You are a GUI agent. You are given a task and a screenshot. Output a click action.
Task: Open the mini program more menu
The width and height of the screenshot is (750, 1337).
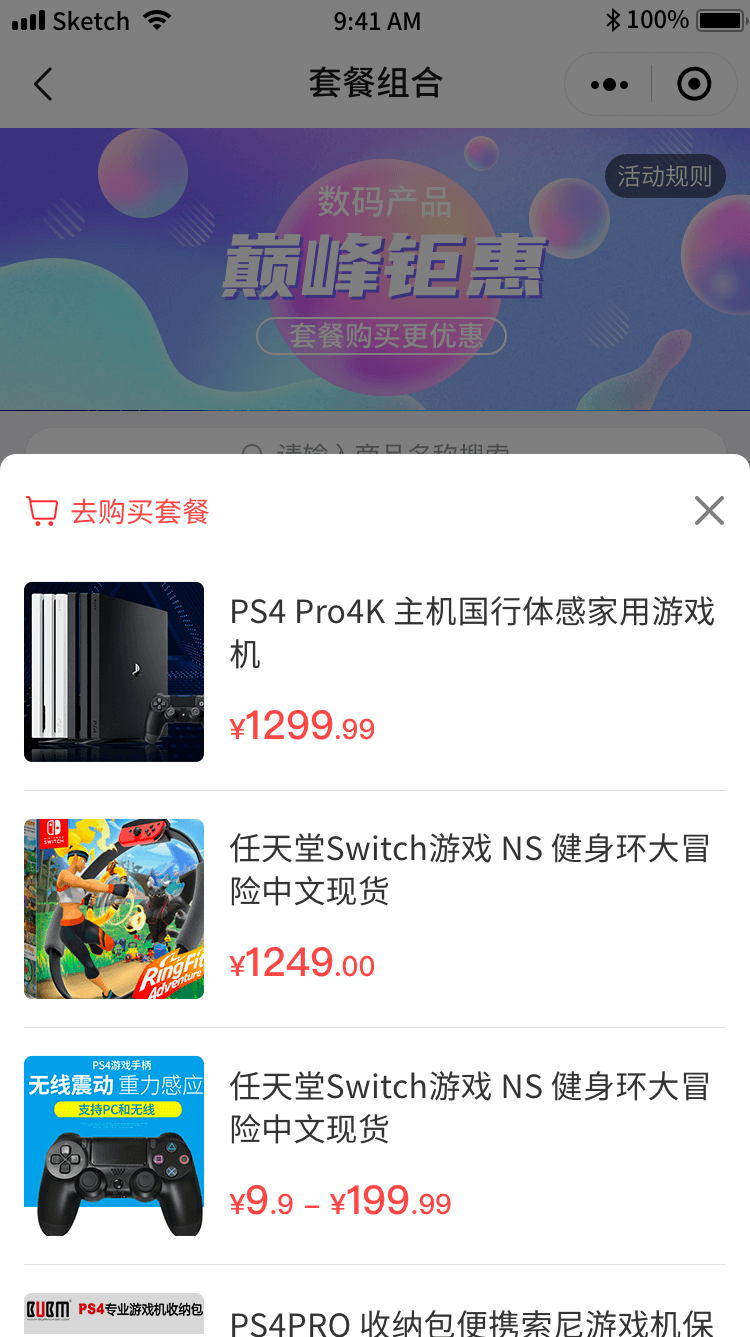(x=609, y=85)
